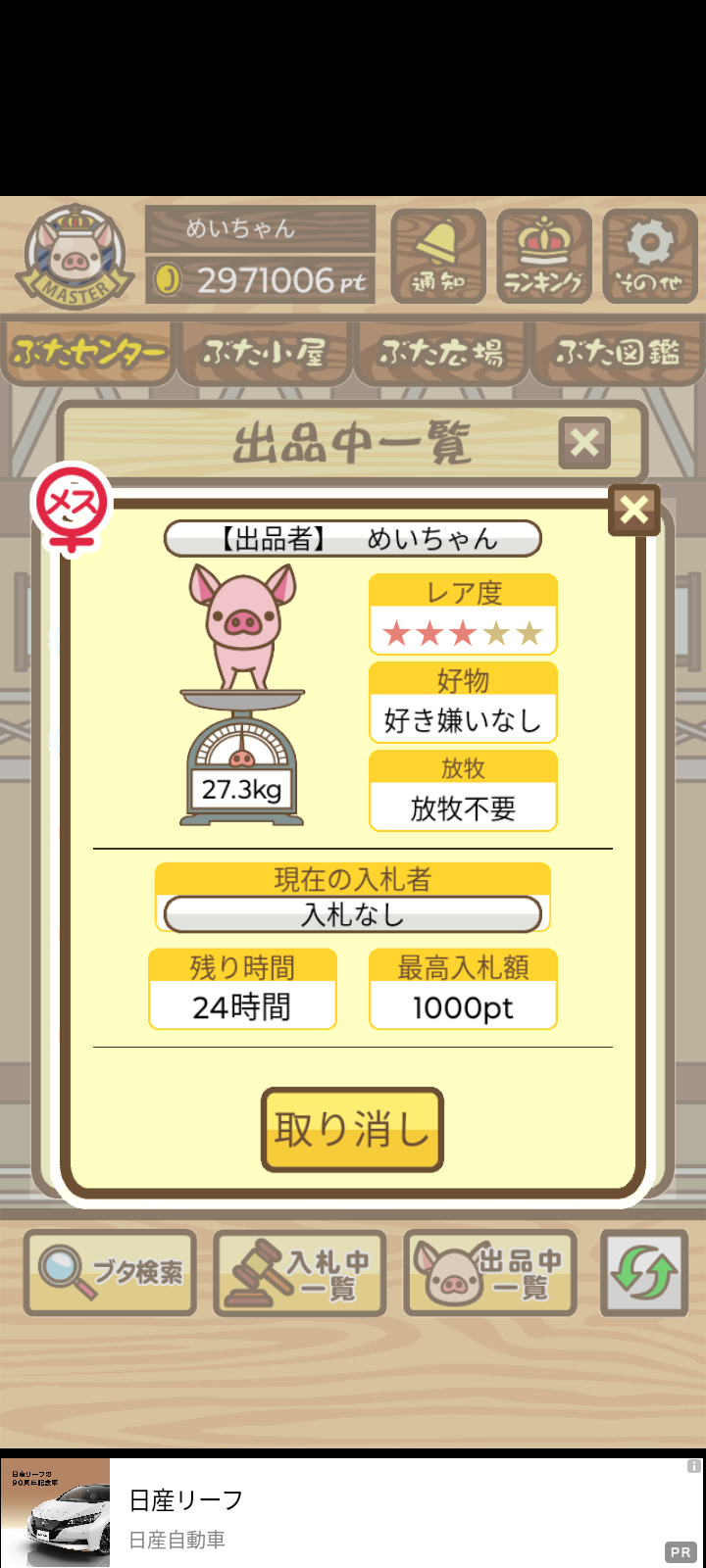Tap the green refresh arrows icon
This screenshot has width=706, height=1568.
(x=644, y=1272)
